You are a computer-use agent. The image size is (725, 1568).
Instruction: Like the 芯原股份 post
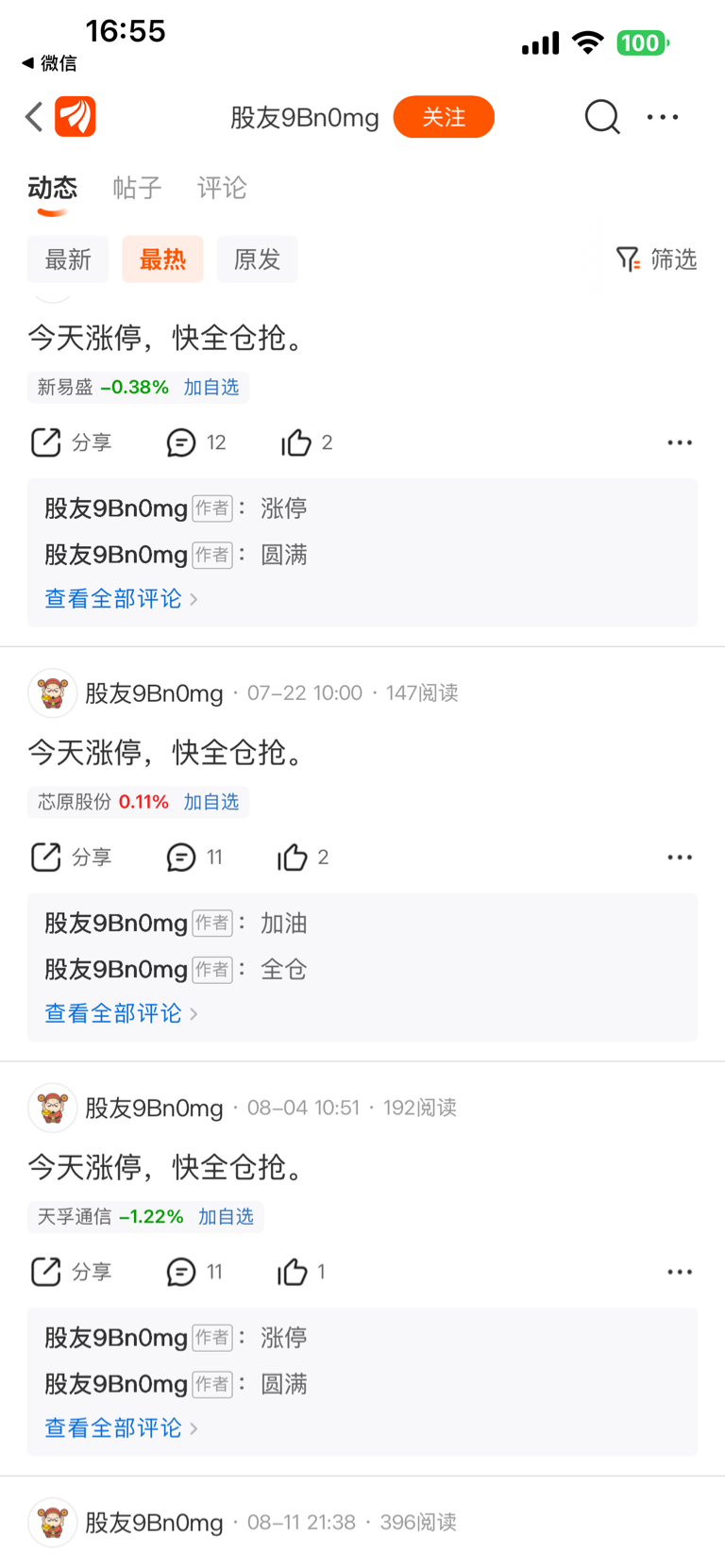click(303, 857)
